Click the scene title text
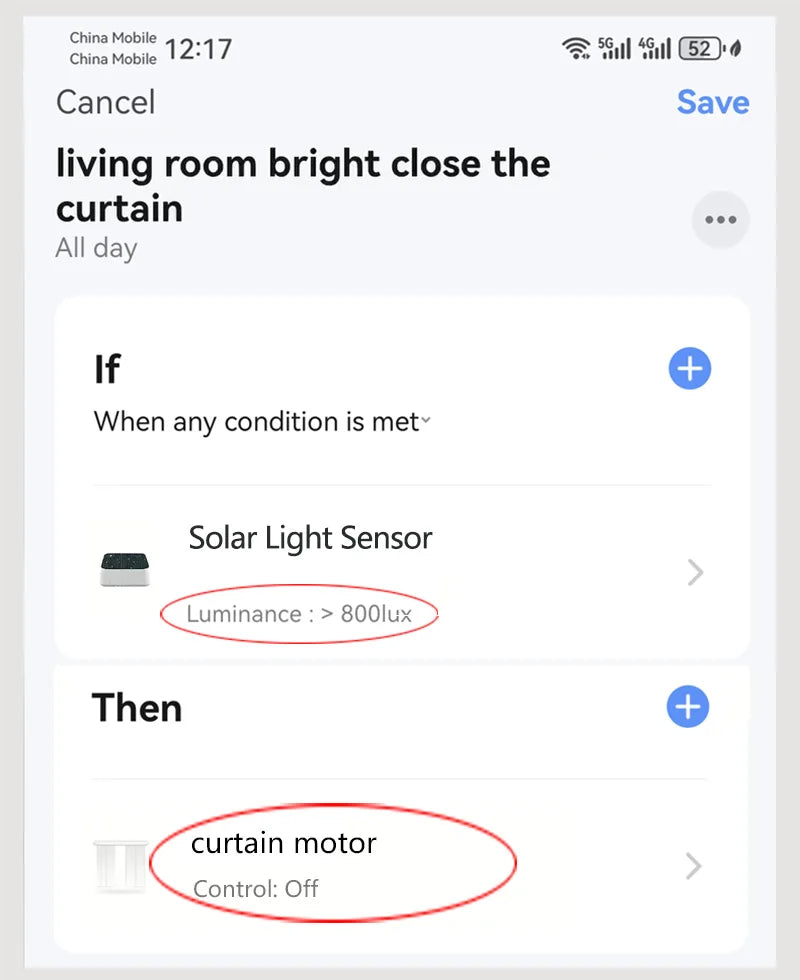 point(303,185)
